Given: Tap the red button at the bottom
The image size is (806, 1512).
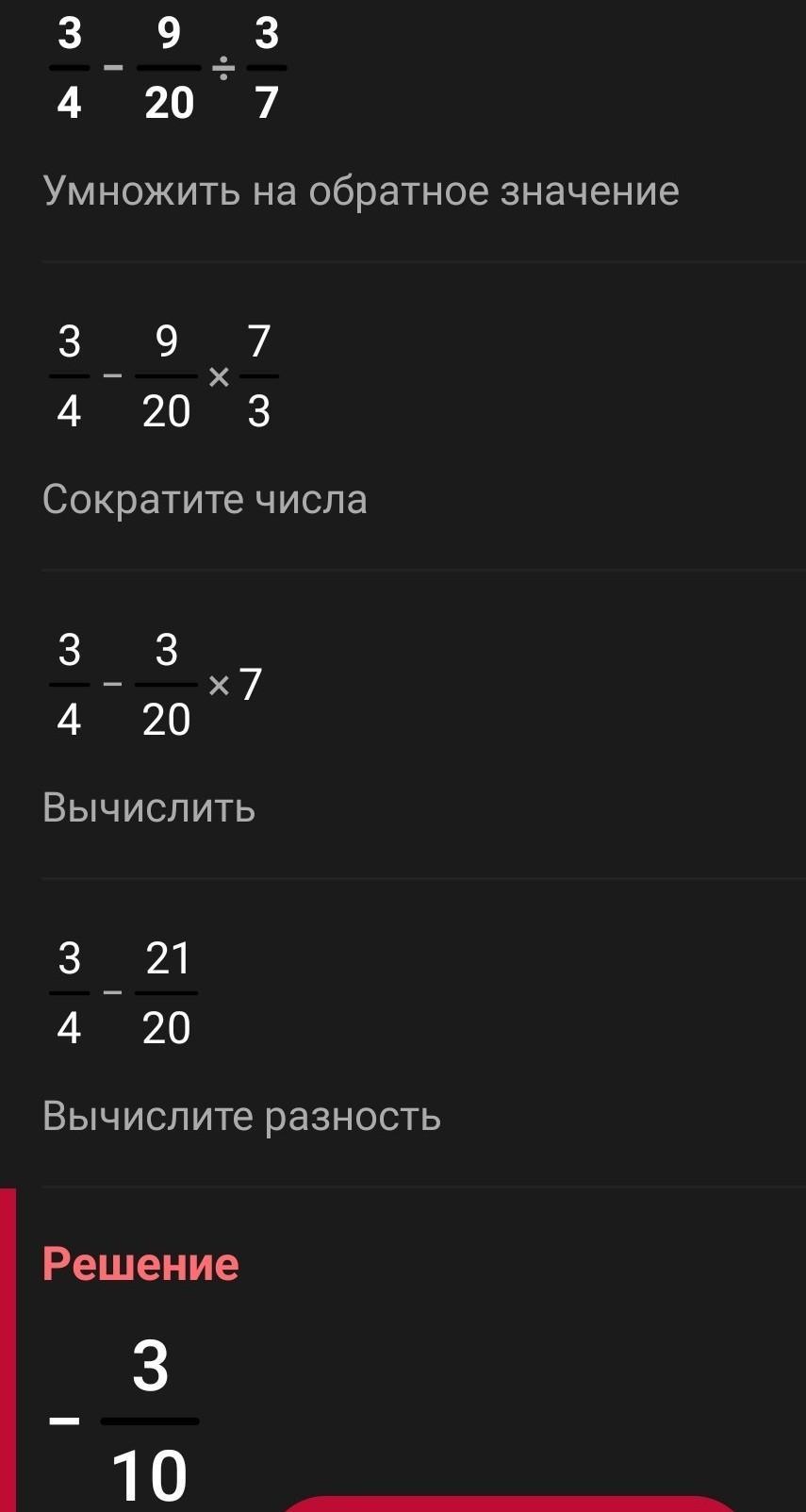Looking at the screenshot, I should [x=509, y=1503].
